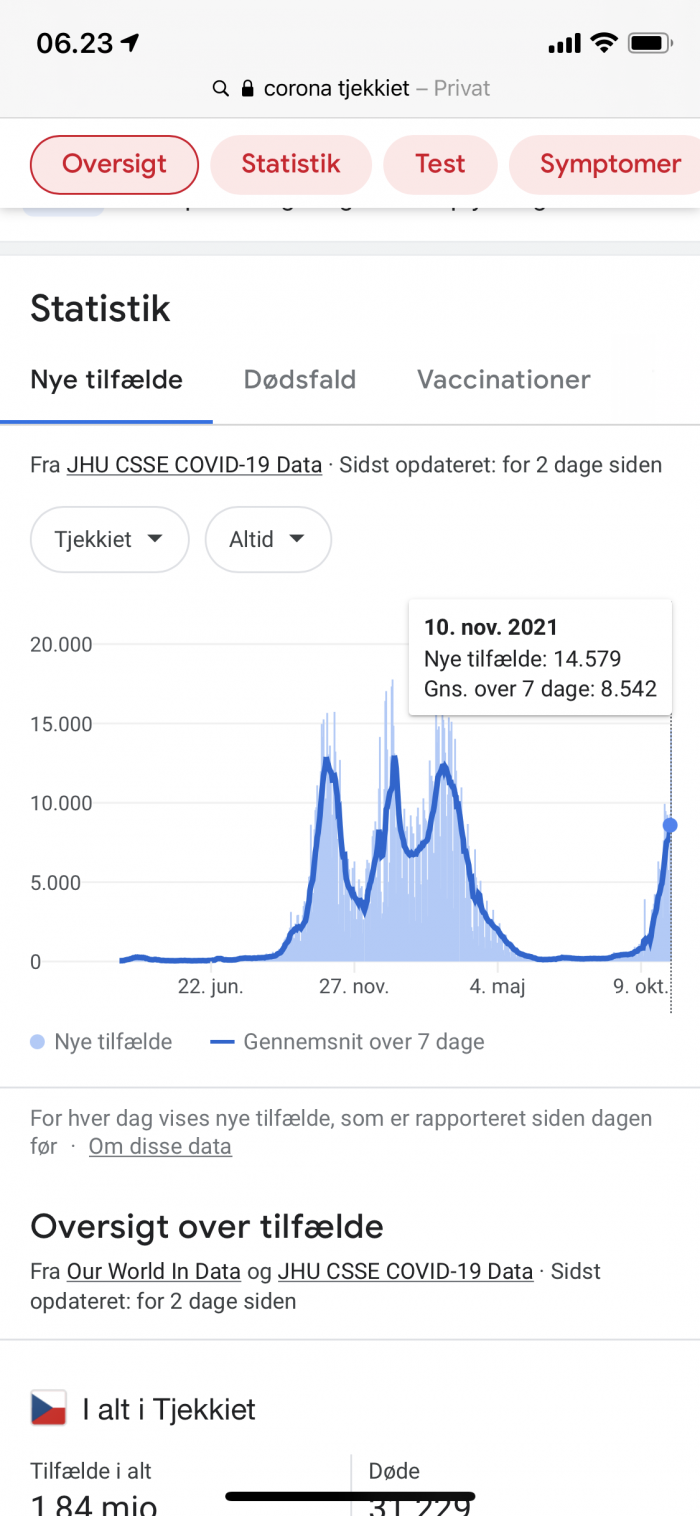Switch to the Vaccinationer tab

[x=503, y=380]
